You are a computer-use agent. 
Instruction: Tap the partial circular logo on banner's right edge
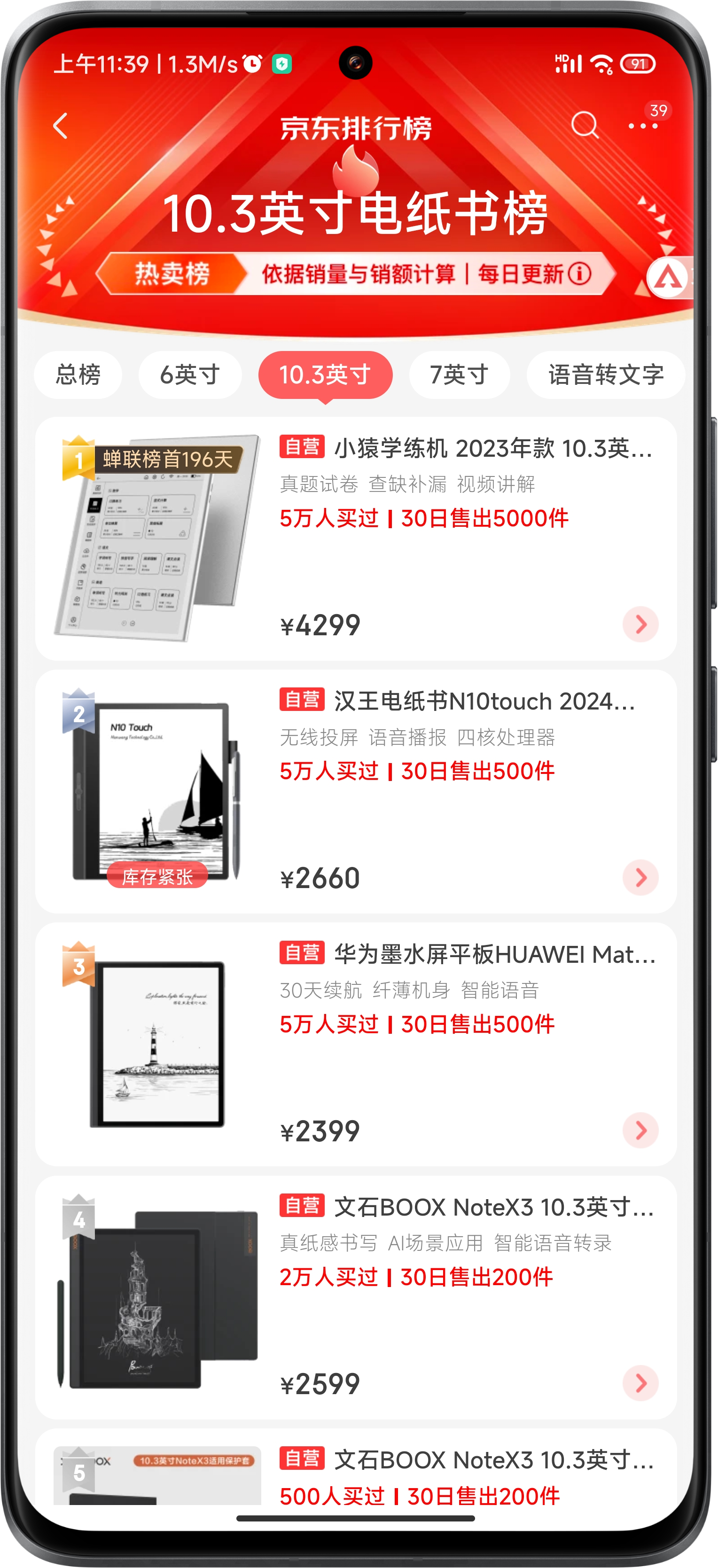pyautogui.click(x=669, y=278)
